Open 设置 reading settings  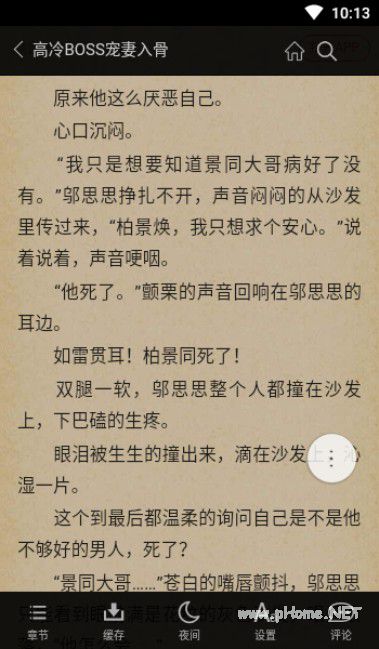pyautogui.click(x=265, y=620)
